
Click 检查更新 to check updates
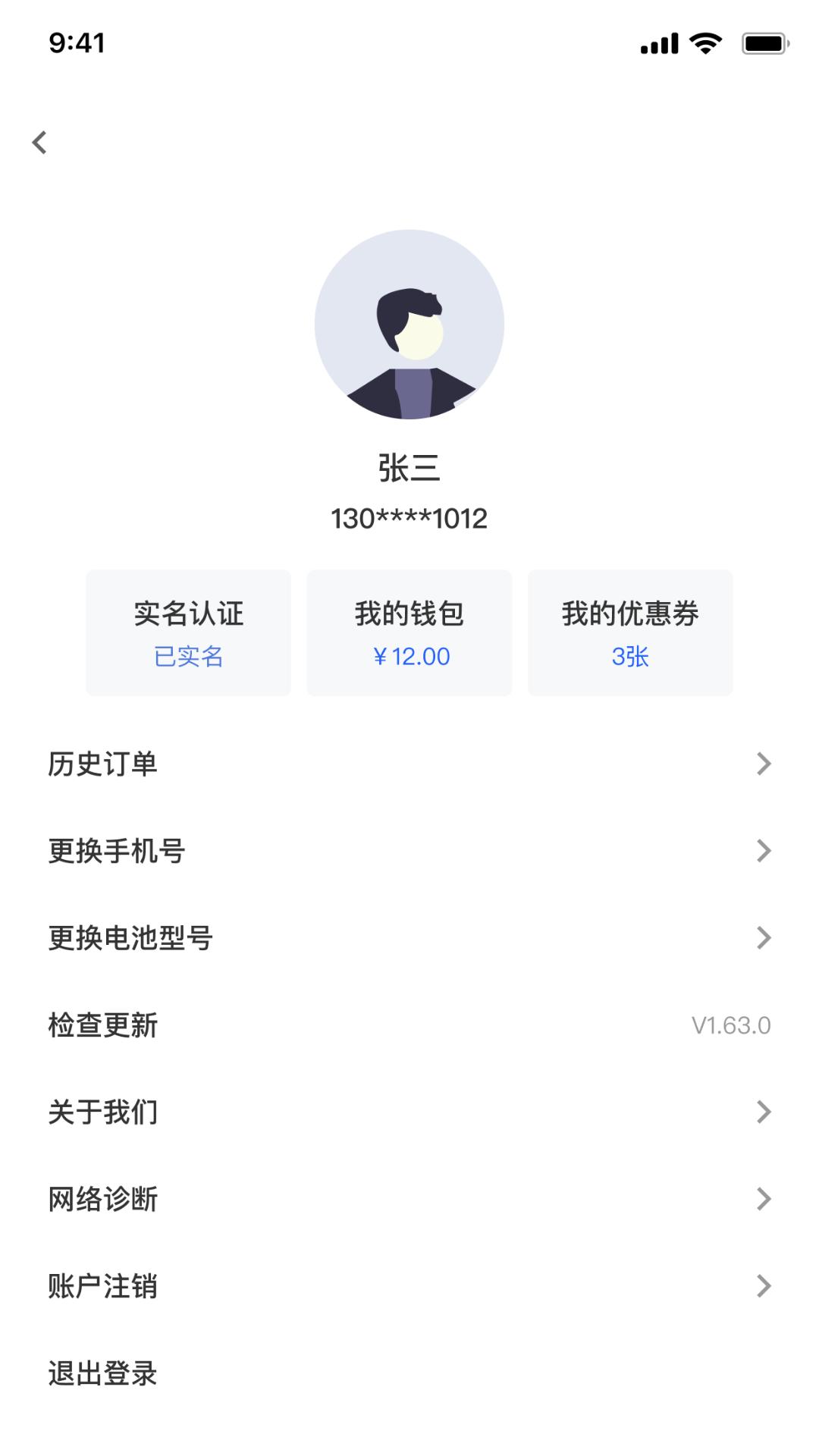tap(102, 1025)
